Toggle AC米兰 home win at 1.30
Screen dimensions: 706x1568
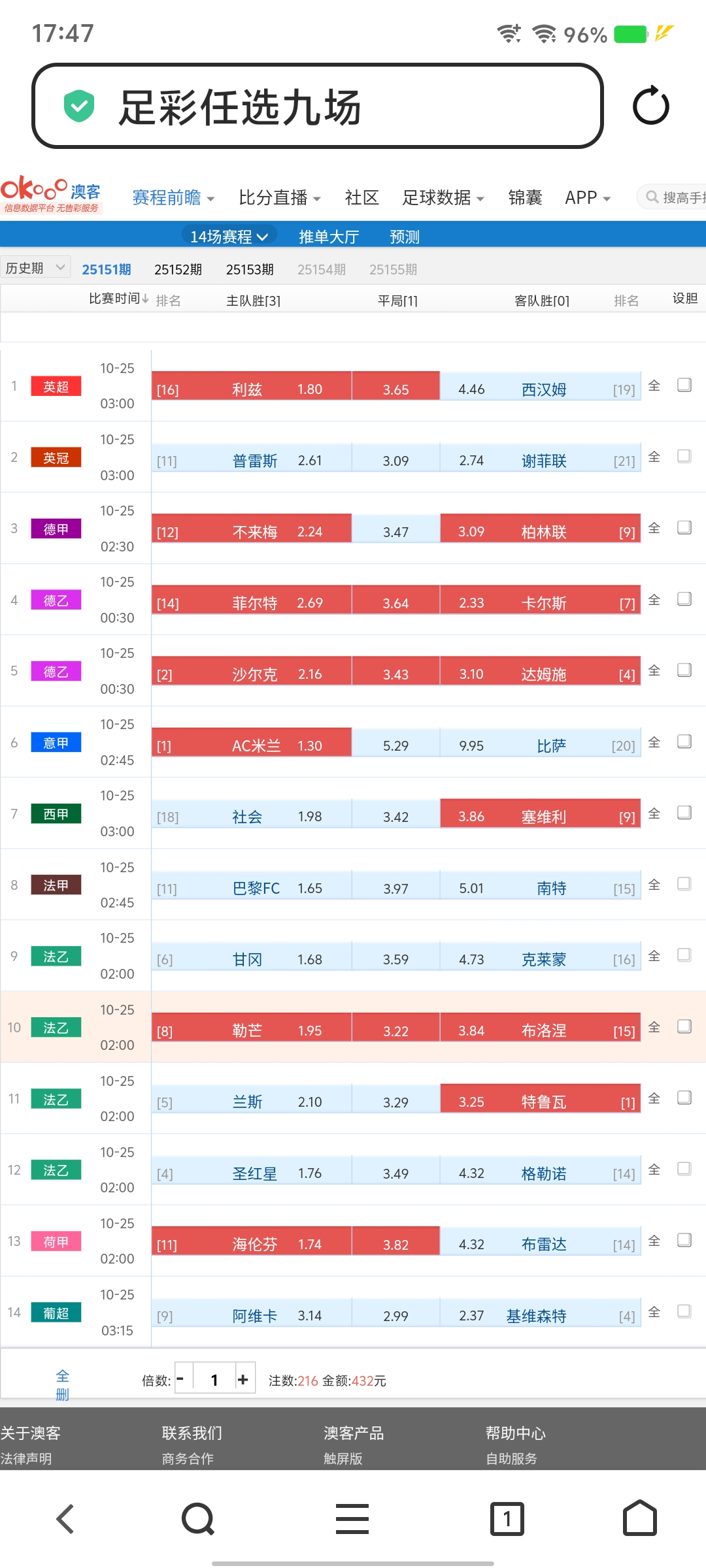252,745
